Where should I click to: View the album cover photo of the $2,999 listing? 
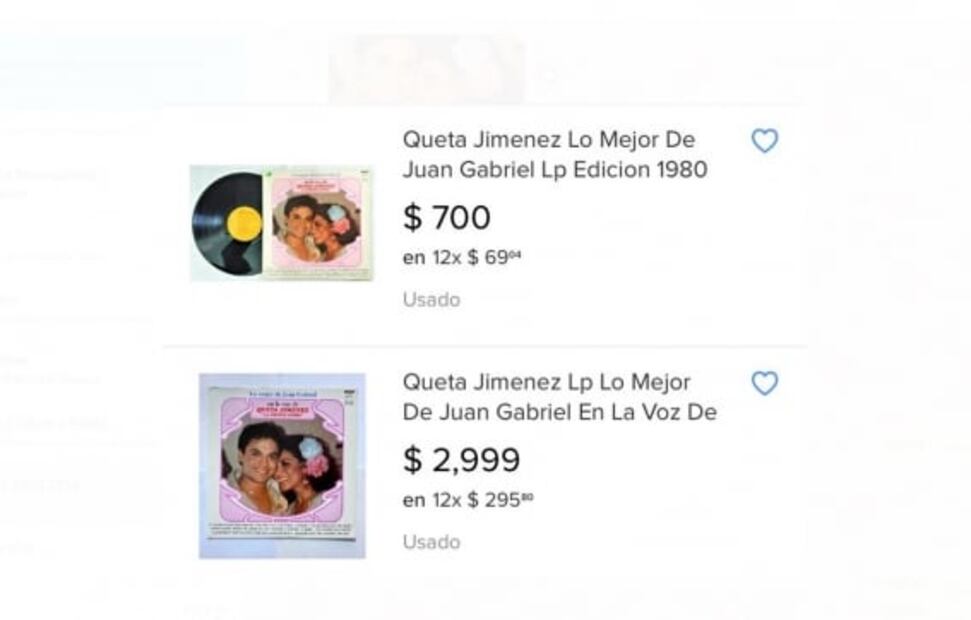[x=282, y=465]
